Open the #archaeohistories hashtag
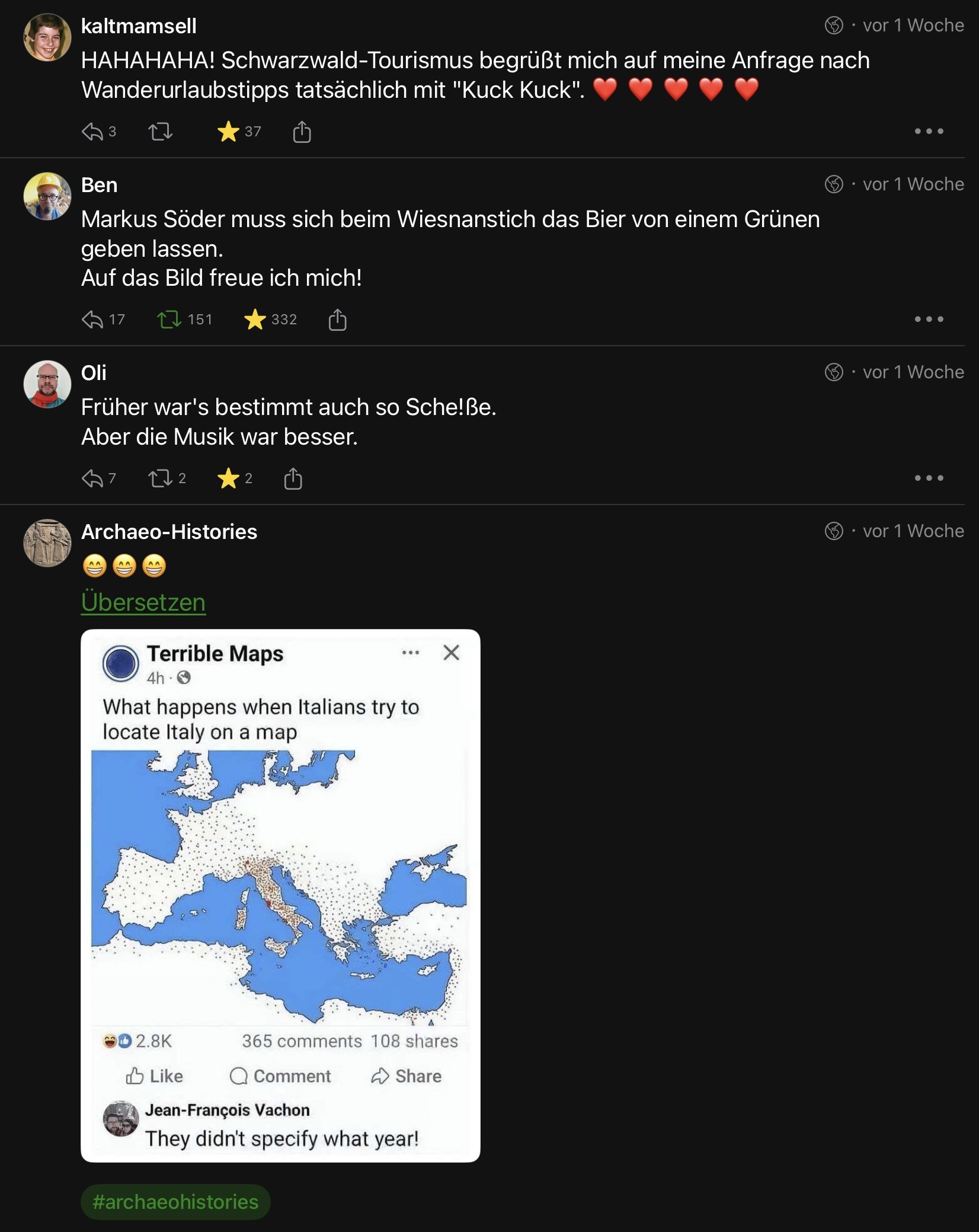The width and height of the screenshot is (979, 1232). coord(175,1202)
